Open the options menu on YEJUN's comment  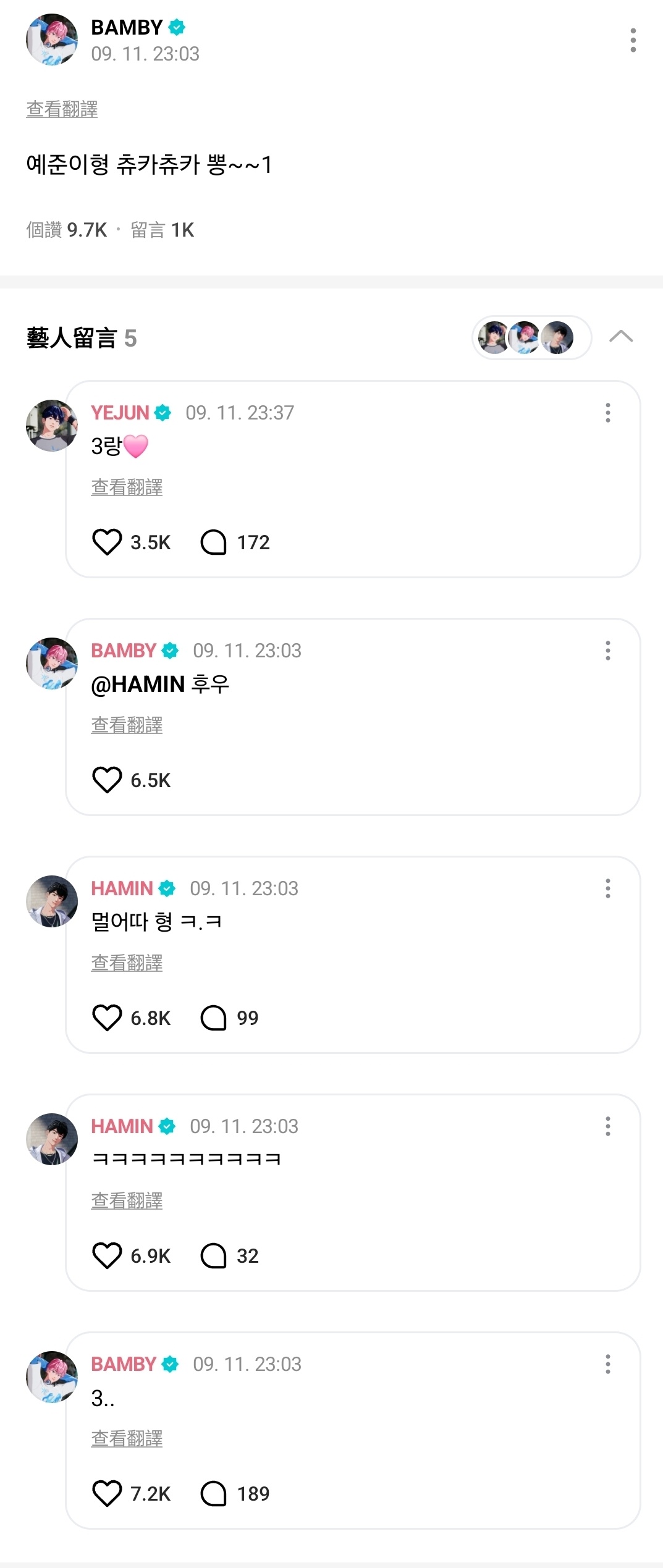(x=608, y=413)
